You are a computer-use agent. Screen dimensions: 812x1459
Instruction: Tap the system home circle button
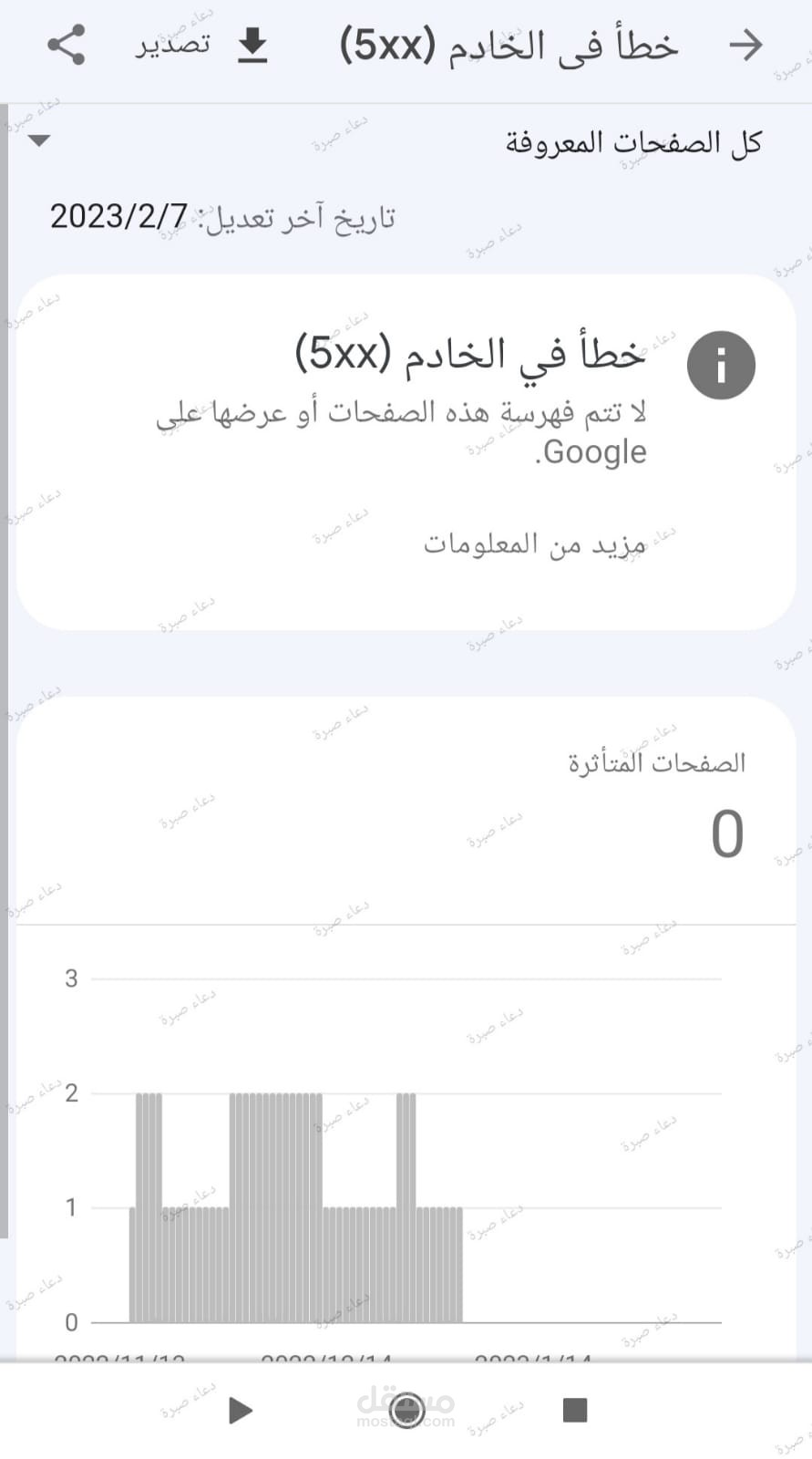click(x=406, y=1410)
